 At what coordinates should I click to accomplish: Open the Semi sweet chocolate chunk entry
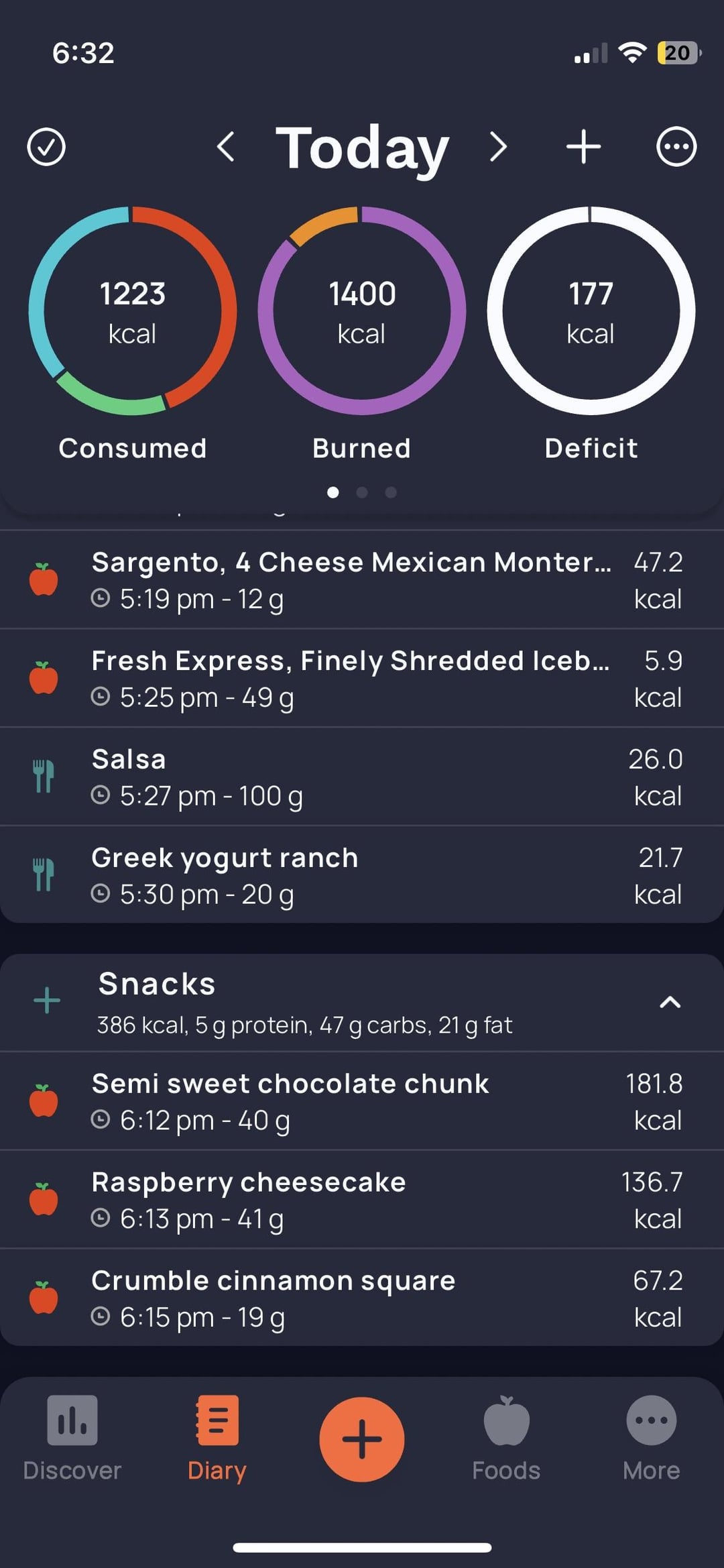tap(362, 1101)
